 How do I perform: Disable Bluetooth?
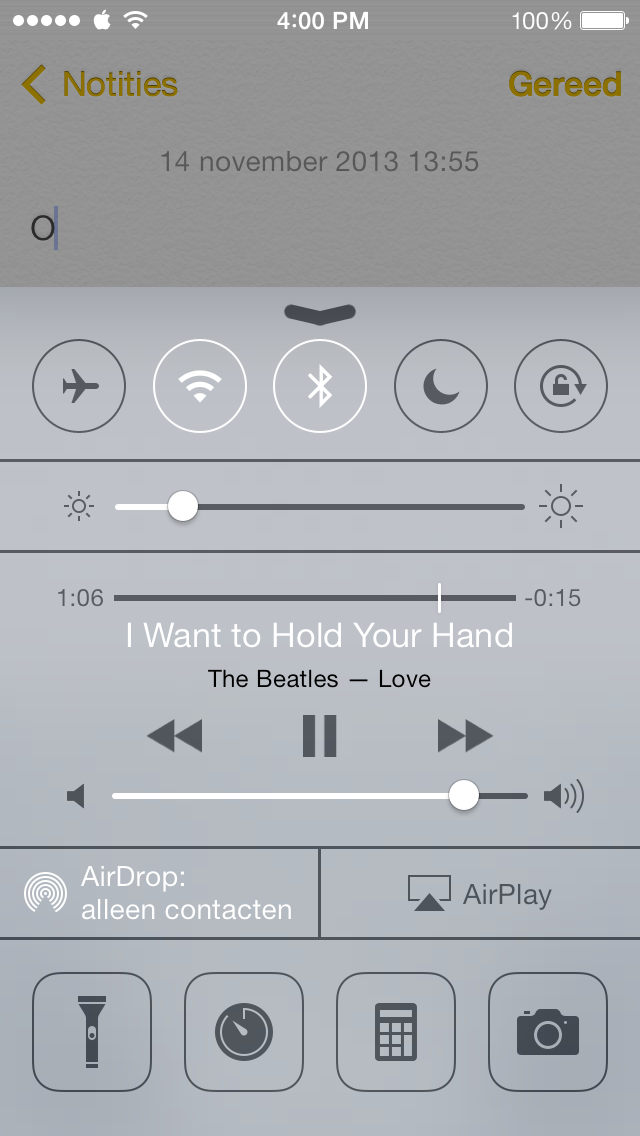(x=320, y=386)
